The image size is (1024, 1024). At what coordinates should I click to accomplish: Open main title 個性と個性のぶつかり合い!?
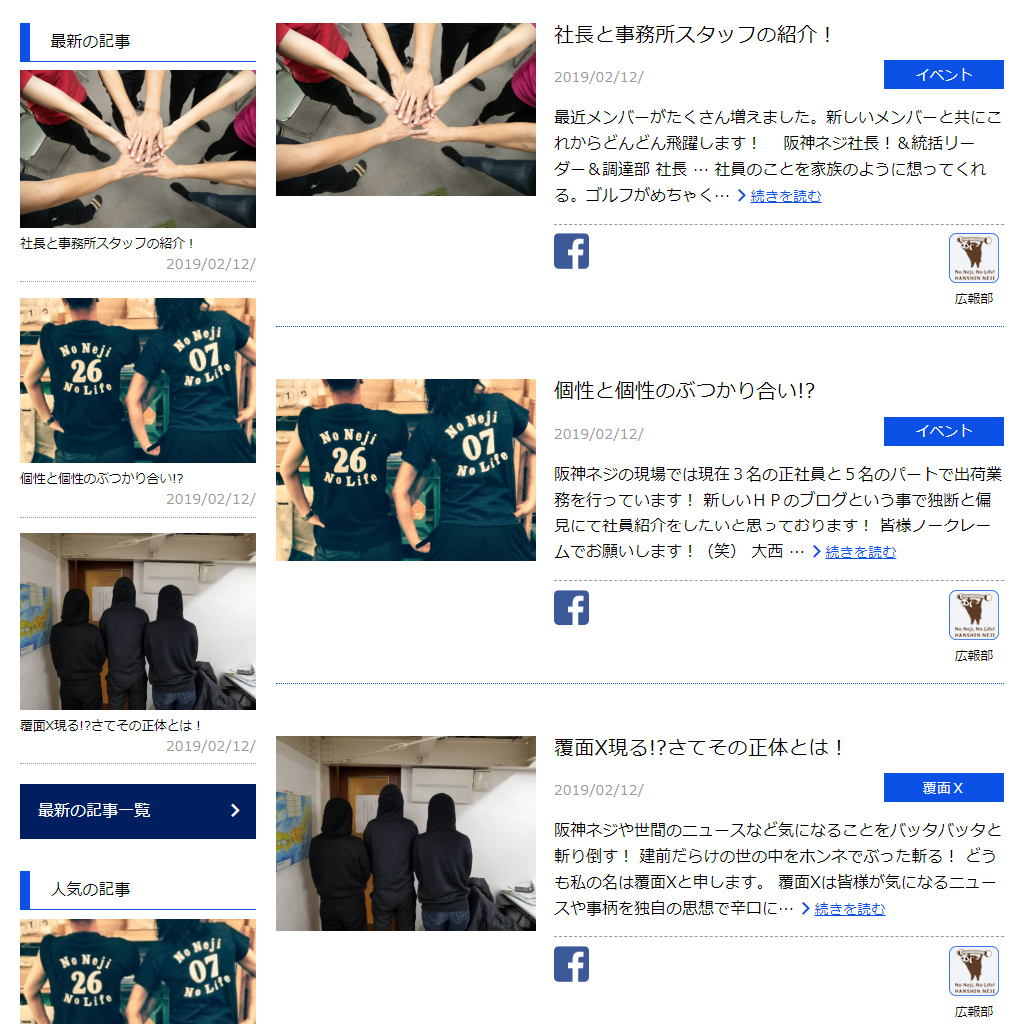coord(684,391)
